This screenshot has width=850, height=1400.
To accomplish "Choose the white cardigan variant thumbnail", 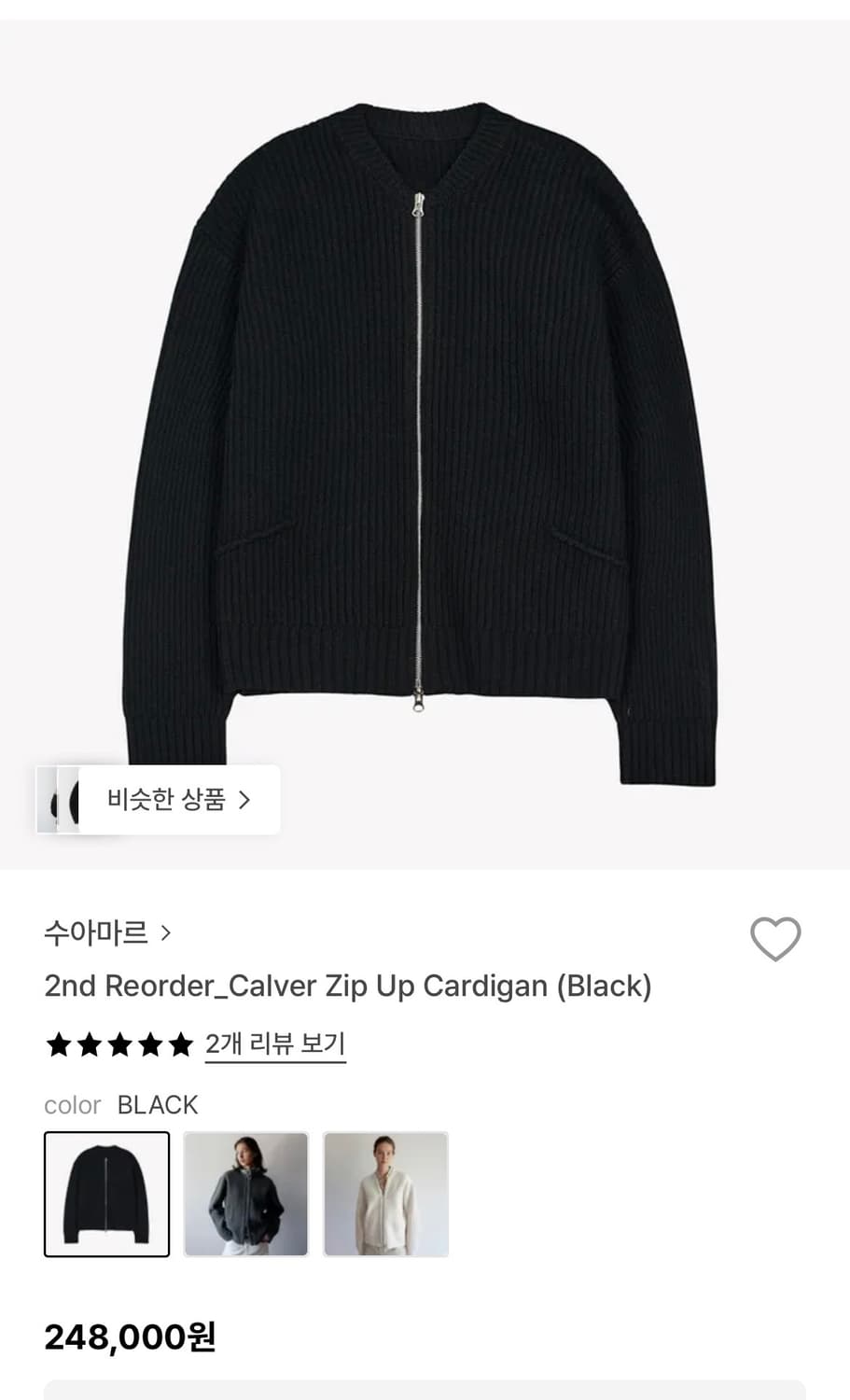I will click(x=385, y=1195).
